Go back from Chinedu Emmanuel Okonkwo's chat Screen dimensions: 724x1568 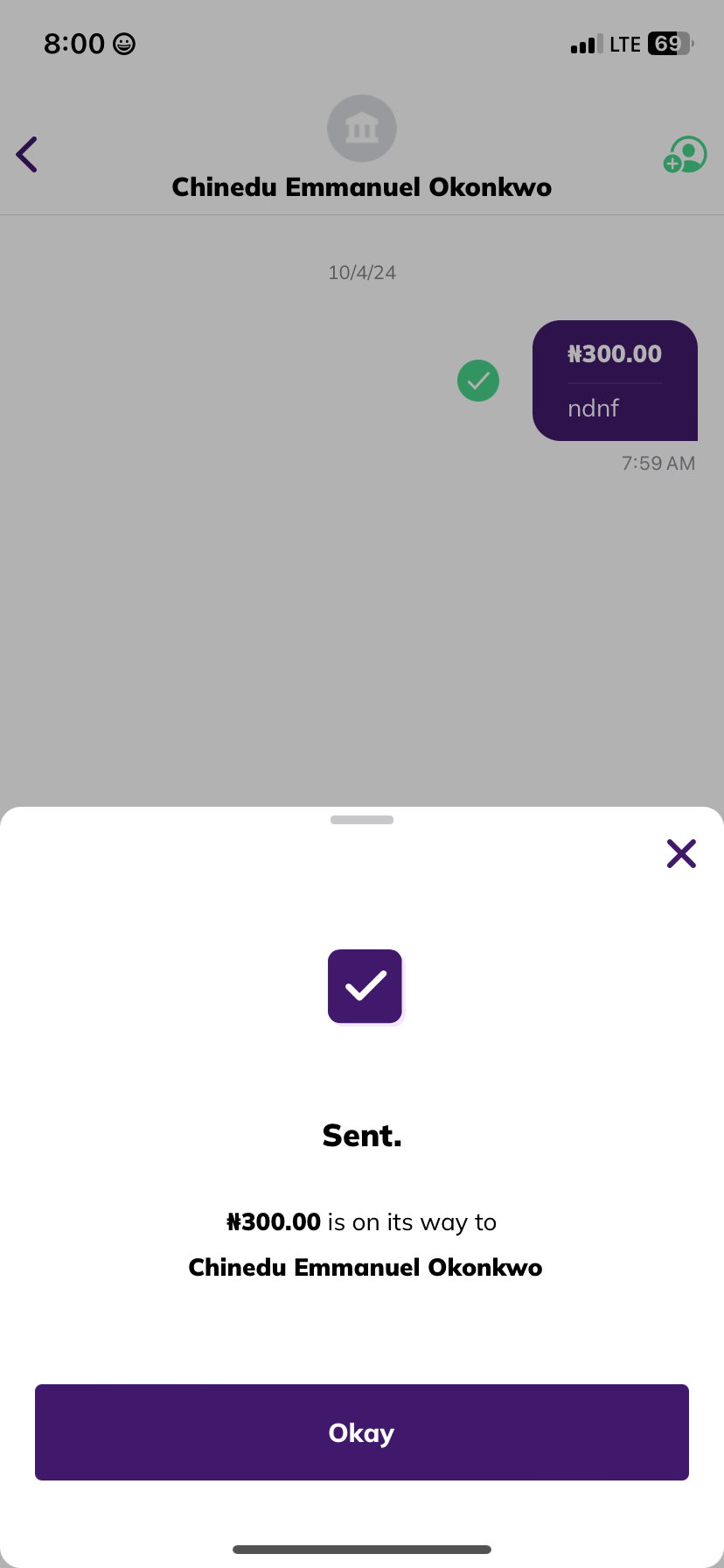click(x=27, y=155)
